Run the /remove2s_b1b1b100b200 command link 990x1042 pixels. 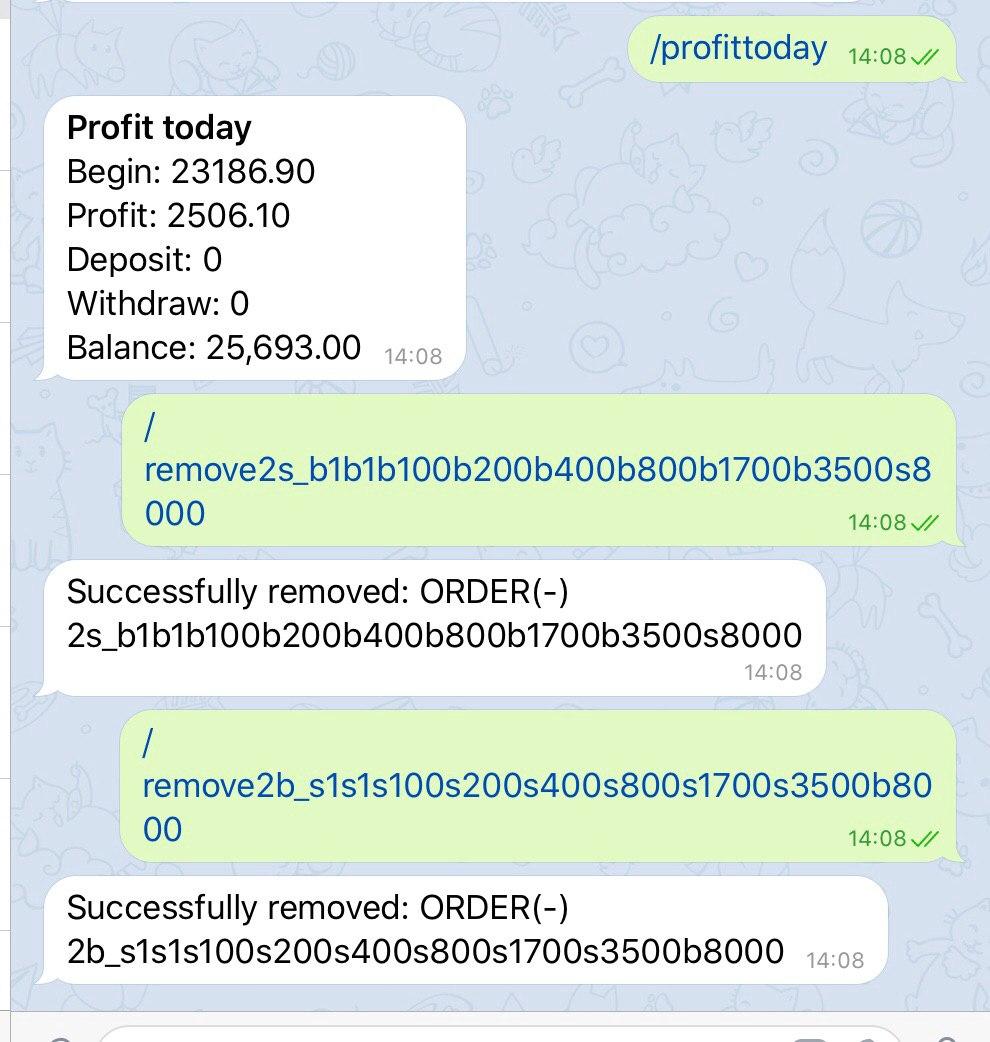537,470
